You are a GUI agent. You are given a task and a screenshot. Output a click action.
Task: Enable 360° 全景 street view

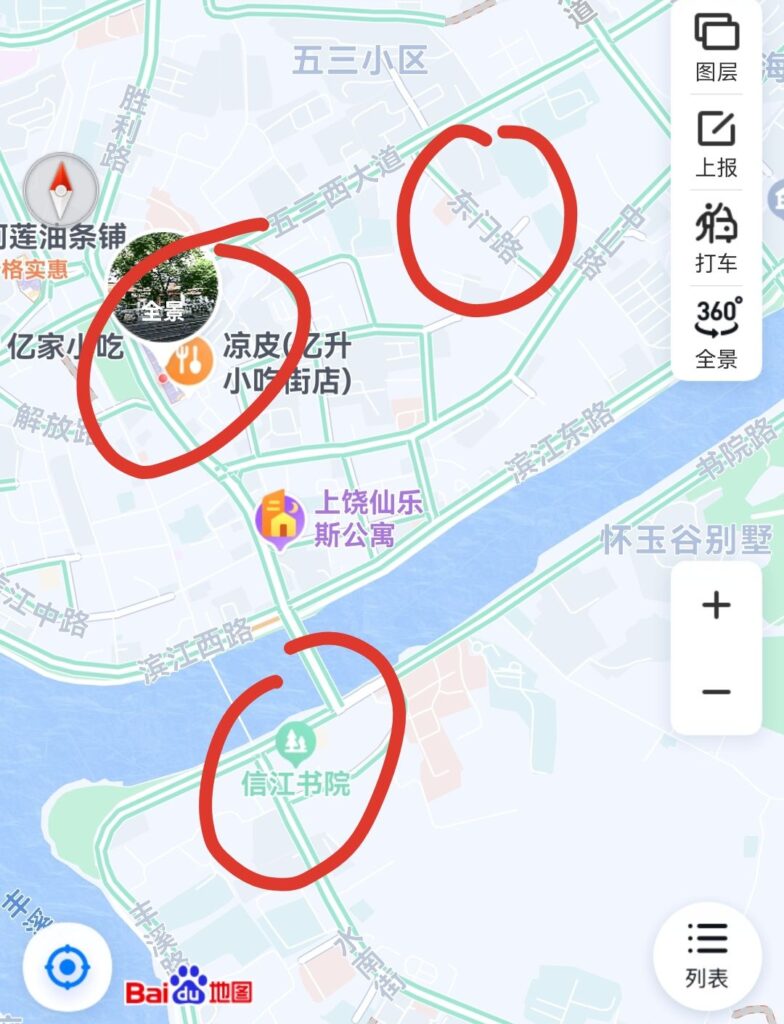tap(716, 332)
